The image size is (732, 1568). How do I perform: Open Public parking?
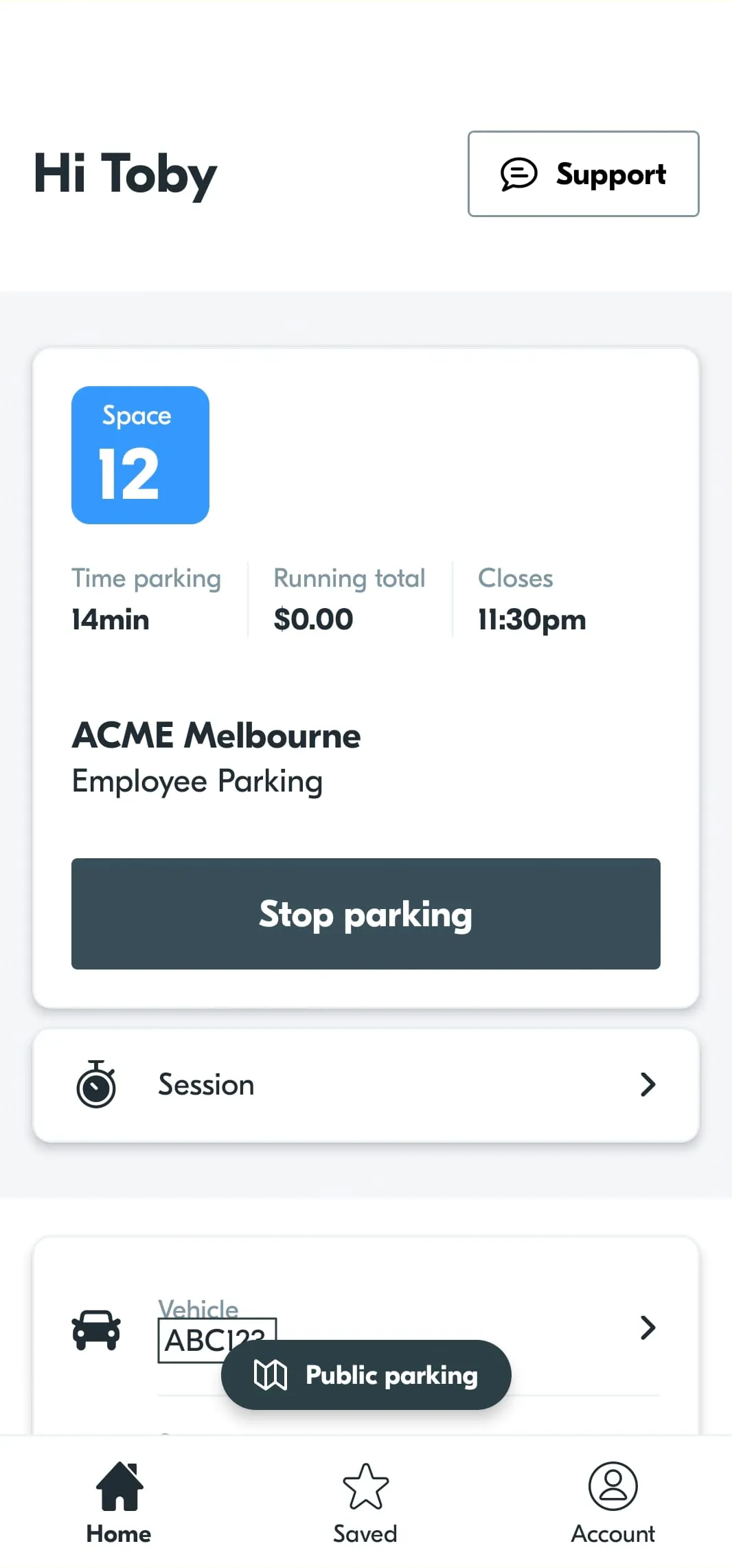click(x=365, y=1375)
